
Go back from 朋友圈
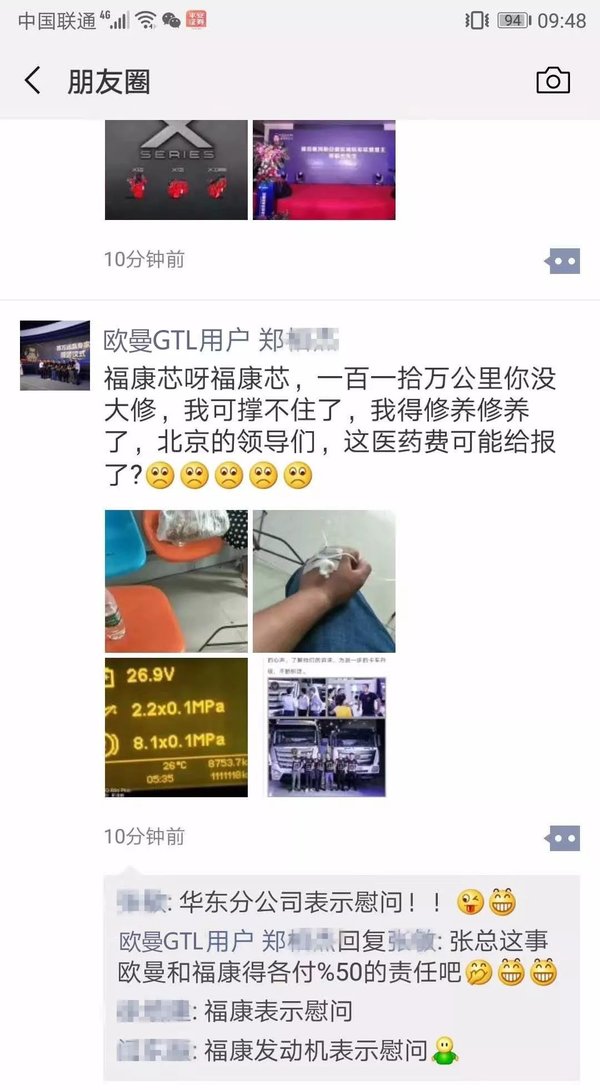click(x=33, y=81)
